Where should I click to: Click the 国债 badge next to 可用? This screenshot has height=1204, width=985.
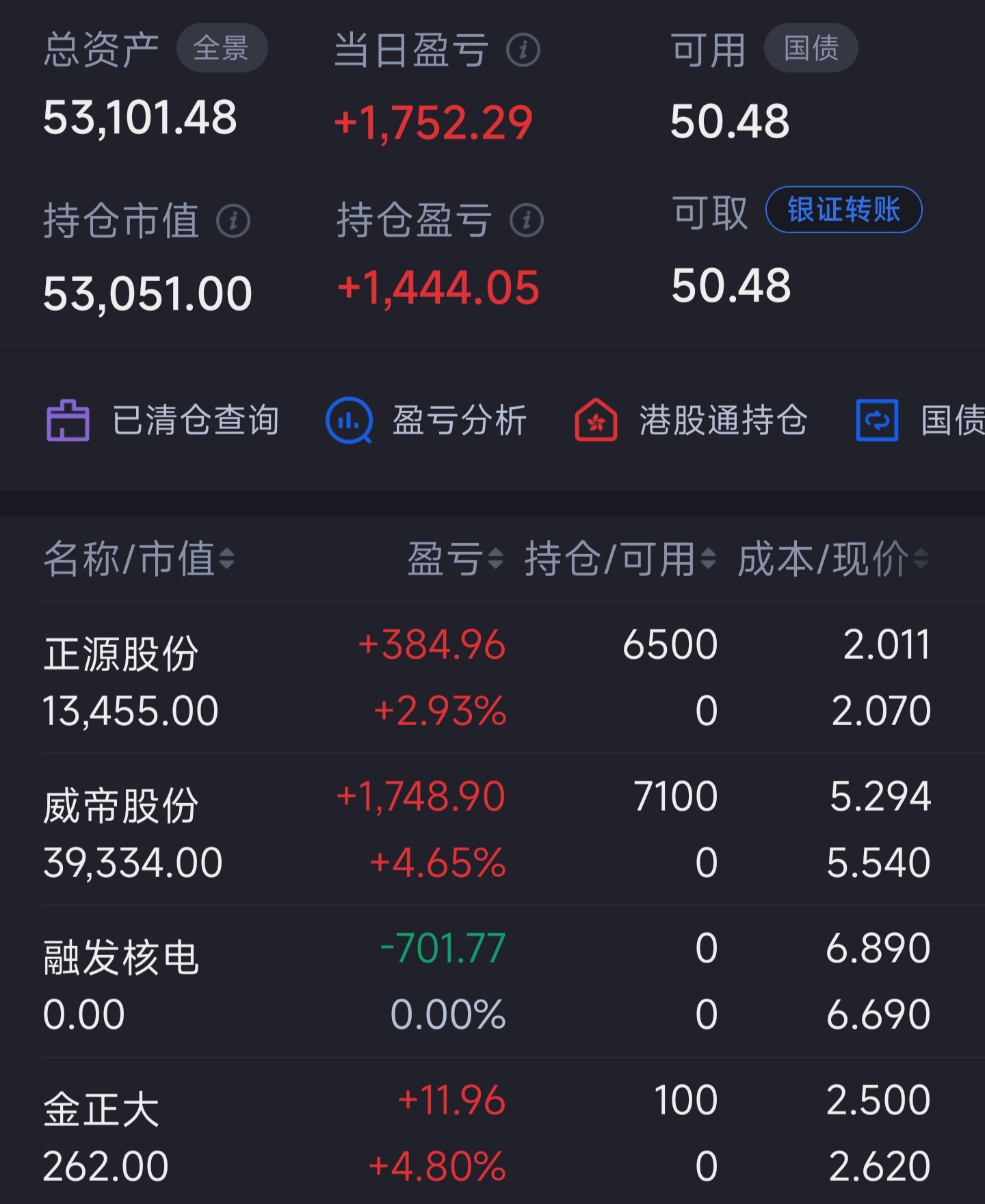tap(811, 47)
